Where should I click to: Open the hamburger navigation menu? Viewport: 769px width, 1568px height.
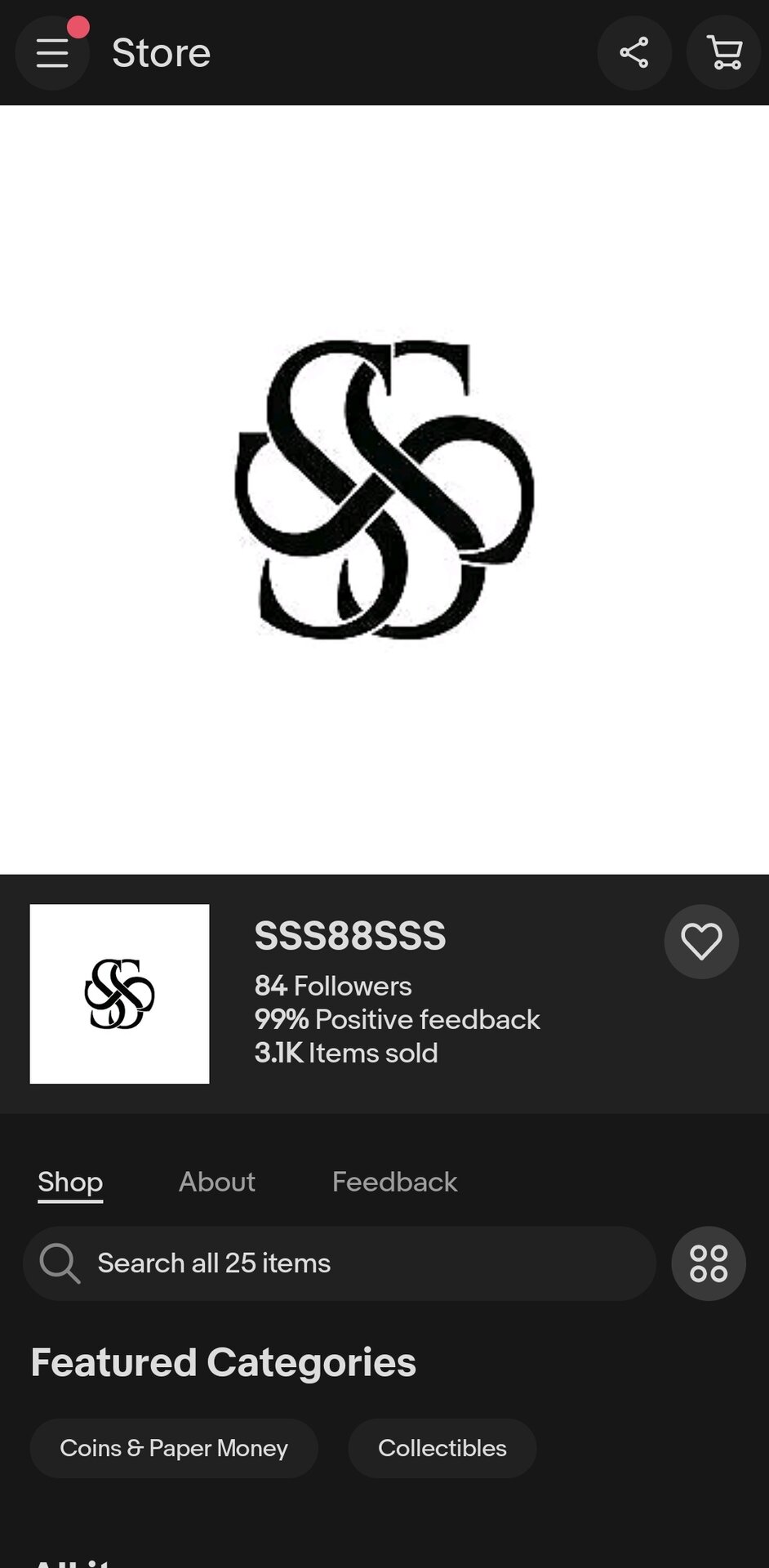coord(52,53)
